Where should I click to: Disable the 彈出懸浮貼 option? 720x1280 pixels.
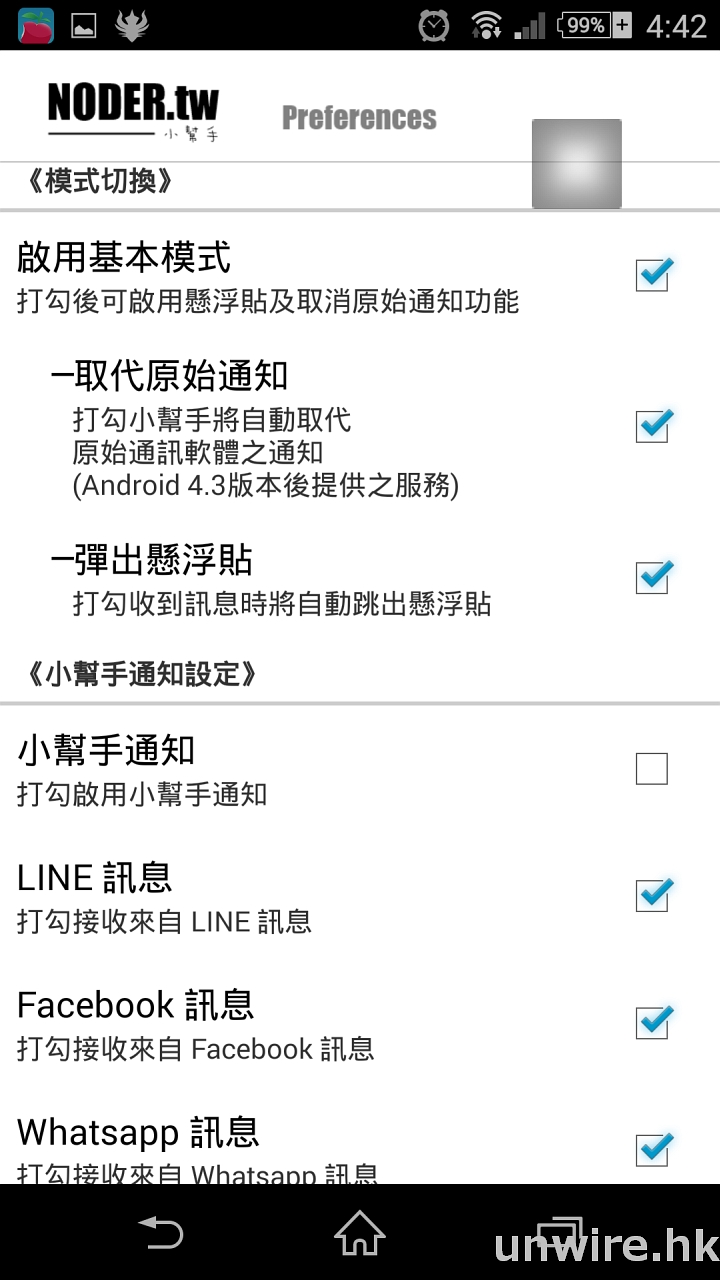[652, 577]
